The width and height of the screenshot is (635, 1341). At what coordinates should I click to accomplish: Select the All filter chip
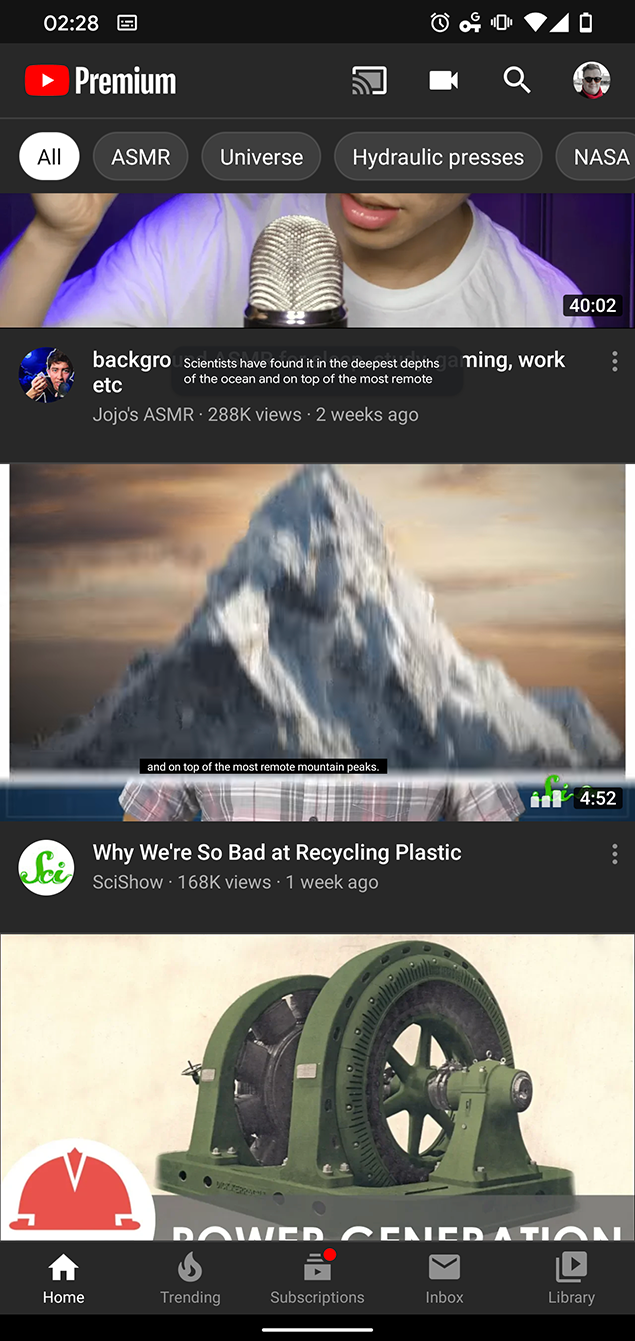(49, 157)
